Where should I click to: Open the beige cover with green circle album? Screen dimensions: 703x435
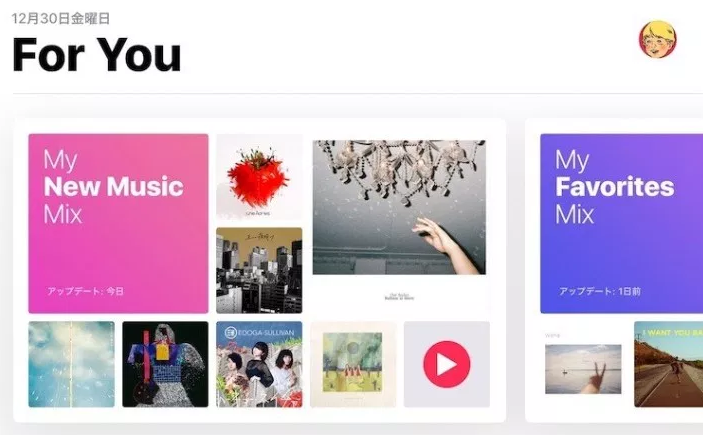[352, 364]
